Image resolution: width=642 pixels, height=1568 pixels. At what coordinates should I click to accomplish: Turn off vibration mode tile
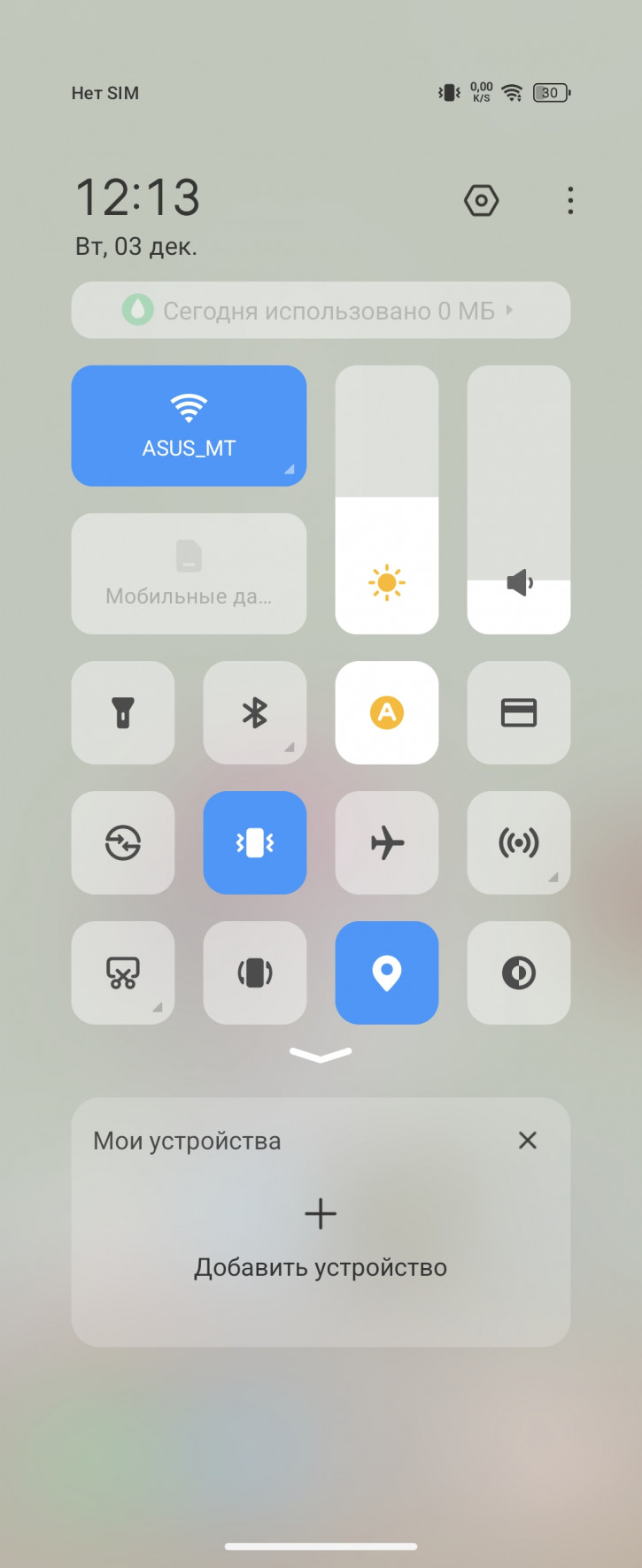point(255,842)
